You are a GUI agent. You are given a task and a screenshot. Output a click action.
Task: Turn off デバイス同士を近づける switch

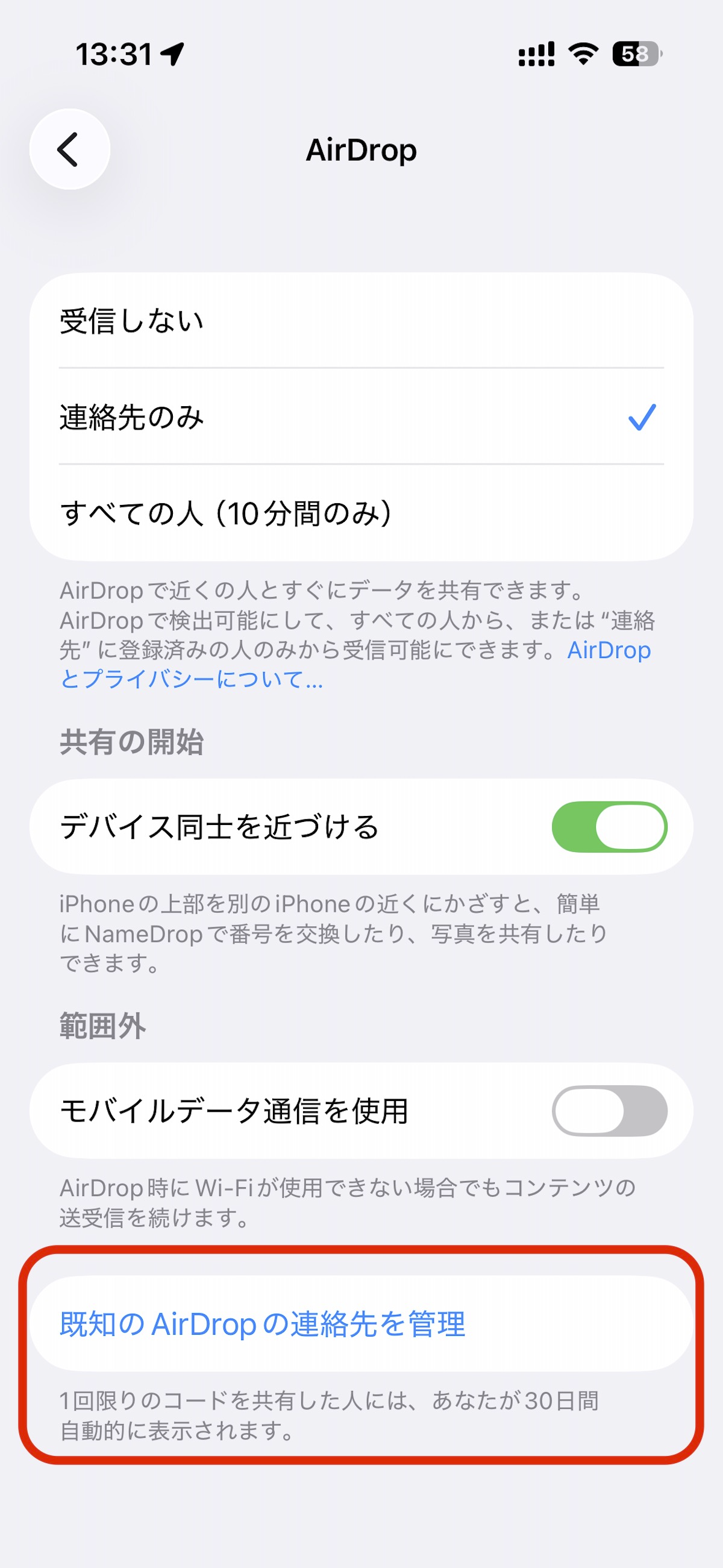pyautogui.click(x=609, y=827)
